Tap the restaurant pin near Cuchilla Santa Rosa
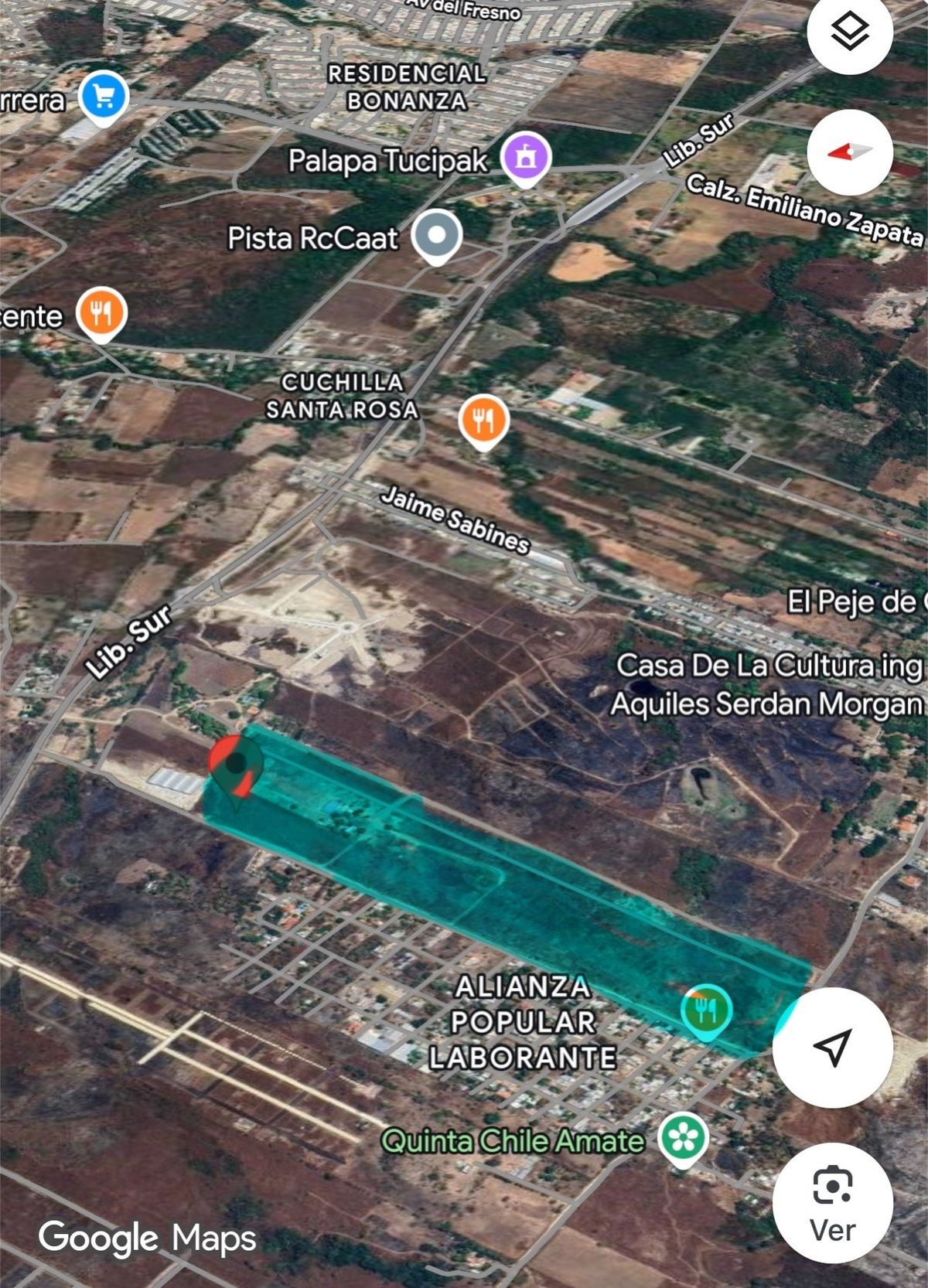This screenshot has width=928, height=1288. click(x=483, y=420)
